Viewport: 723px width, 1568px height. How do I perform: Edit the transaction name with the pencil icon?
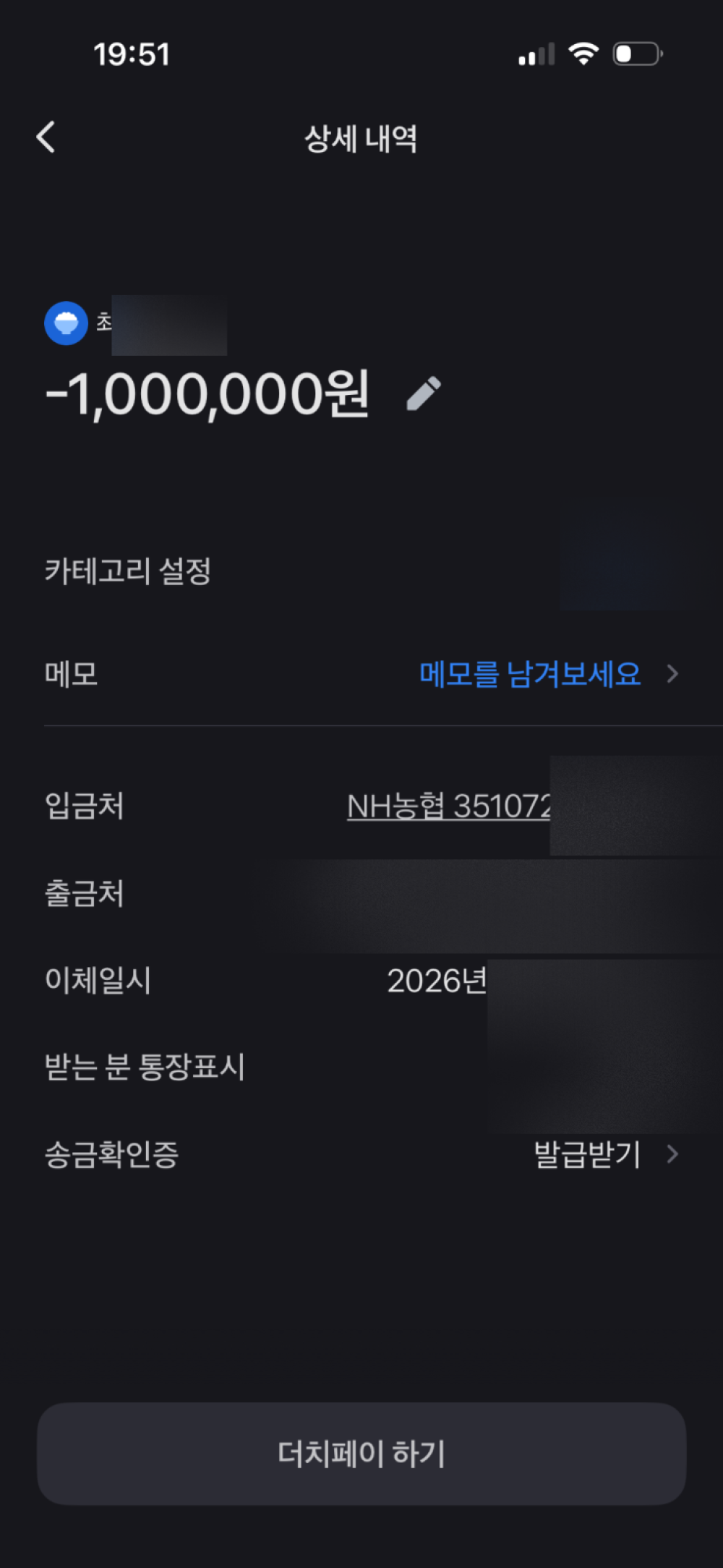(x=424, y=393)
